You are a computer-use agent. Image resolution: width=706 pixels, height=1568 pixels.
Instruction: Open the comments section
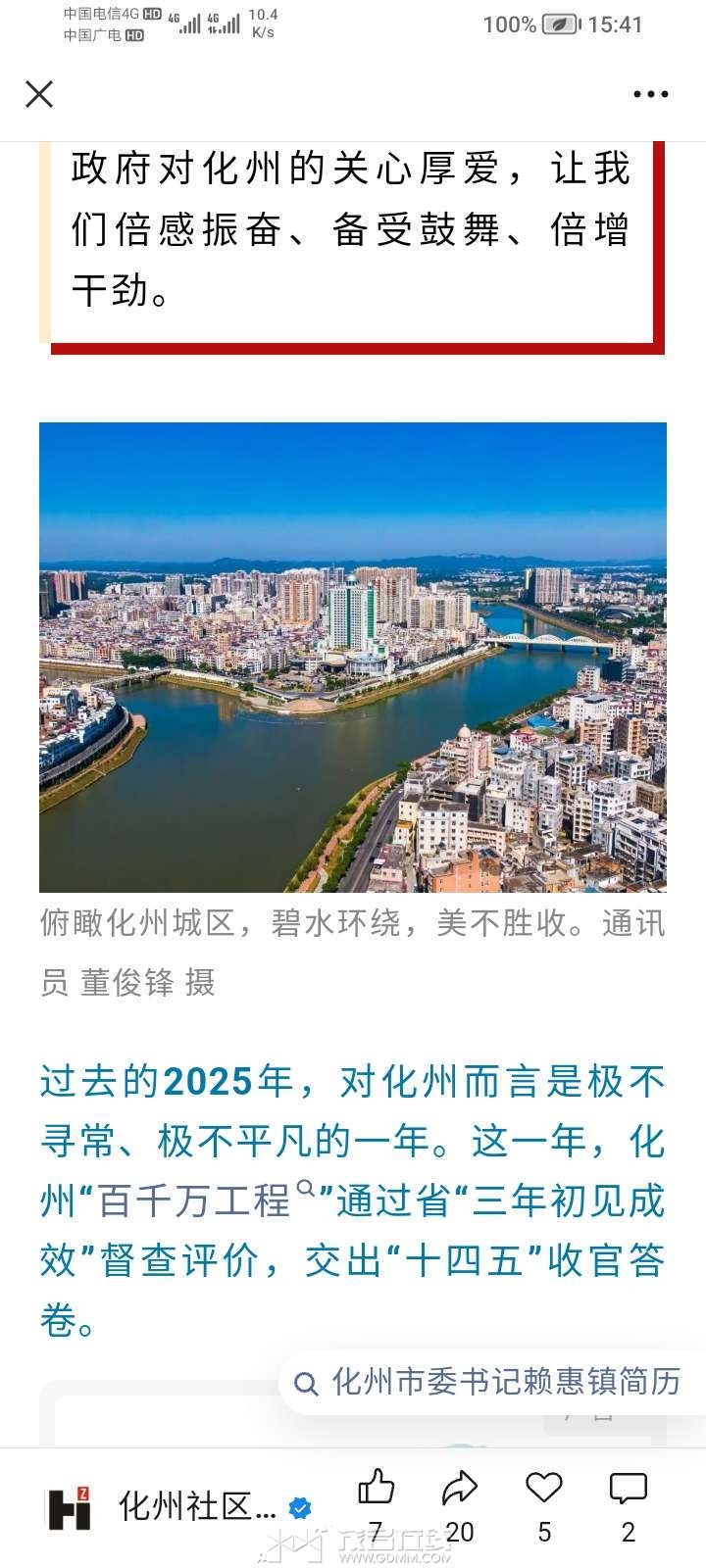(x=629, y=1490)
